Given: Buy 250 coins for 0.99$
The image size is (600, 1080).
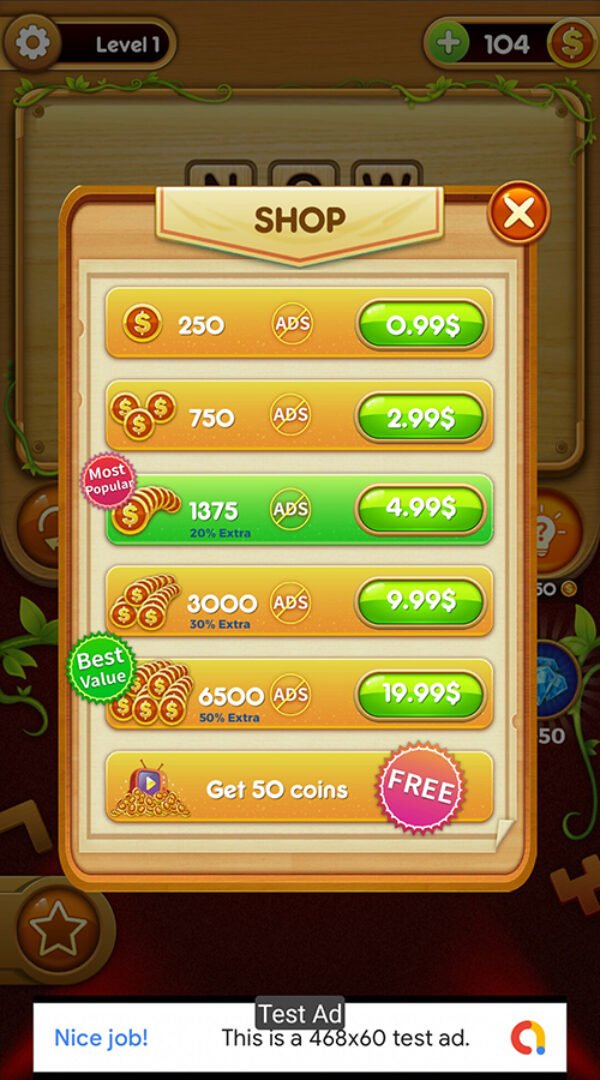Looking at the screenshot, I should coord(421,324).
